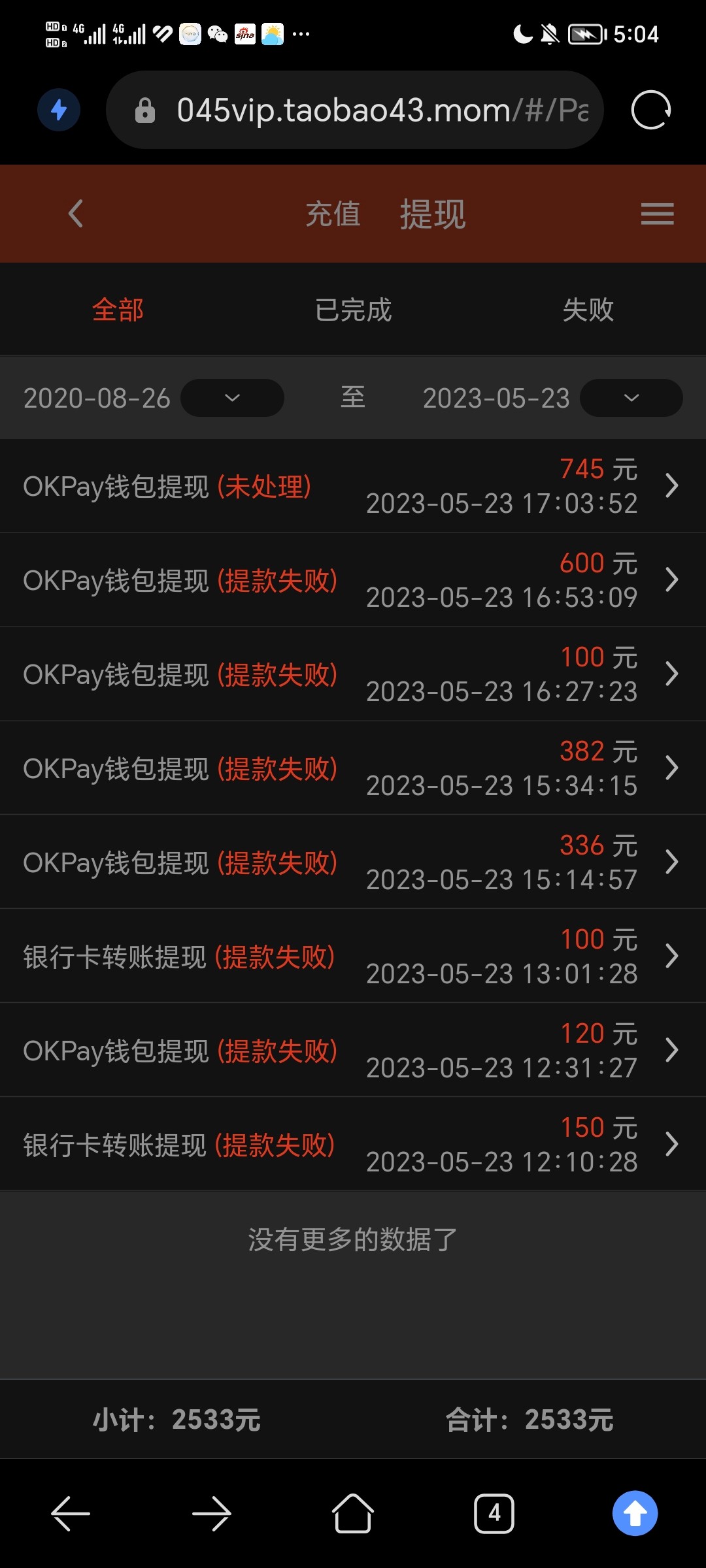Go to the browser home page
The height and width of the screenshot is (1568, 706).
353,1512
